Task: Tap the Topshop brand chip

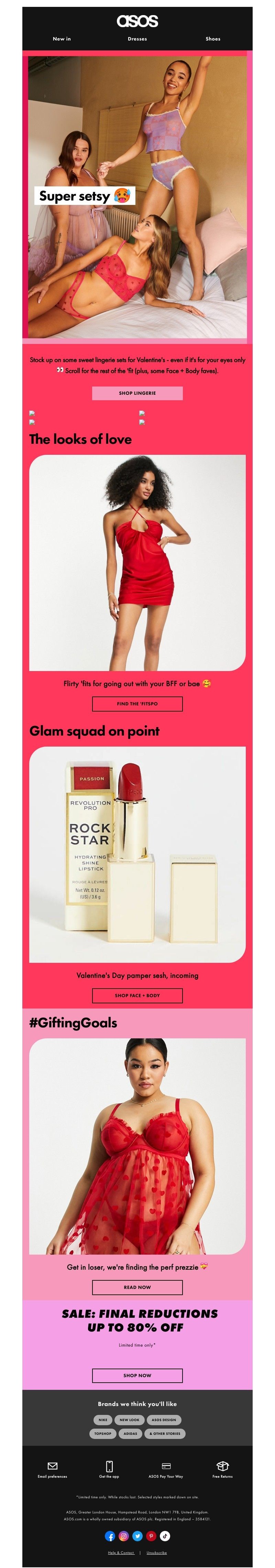Action: [x=103, y=1433]
